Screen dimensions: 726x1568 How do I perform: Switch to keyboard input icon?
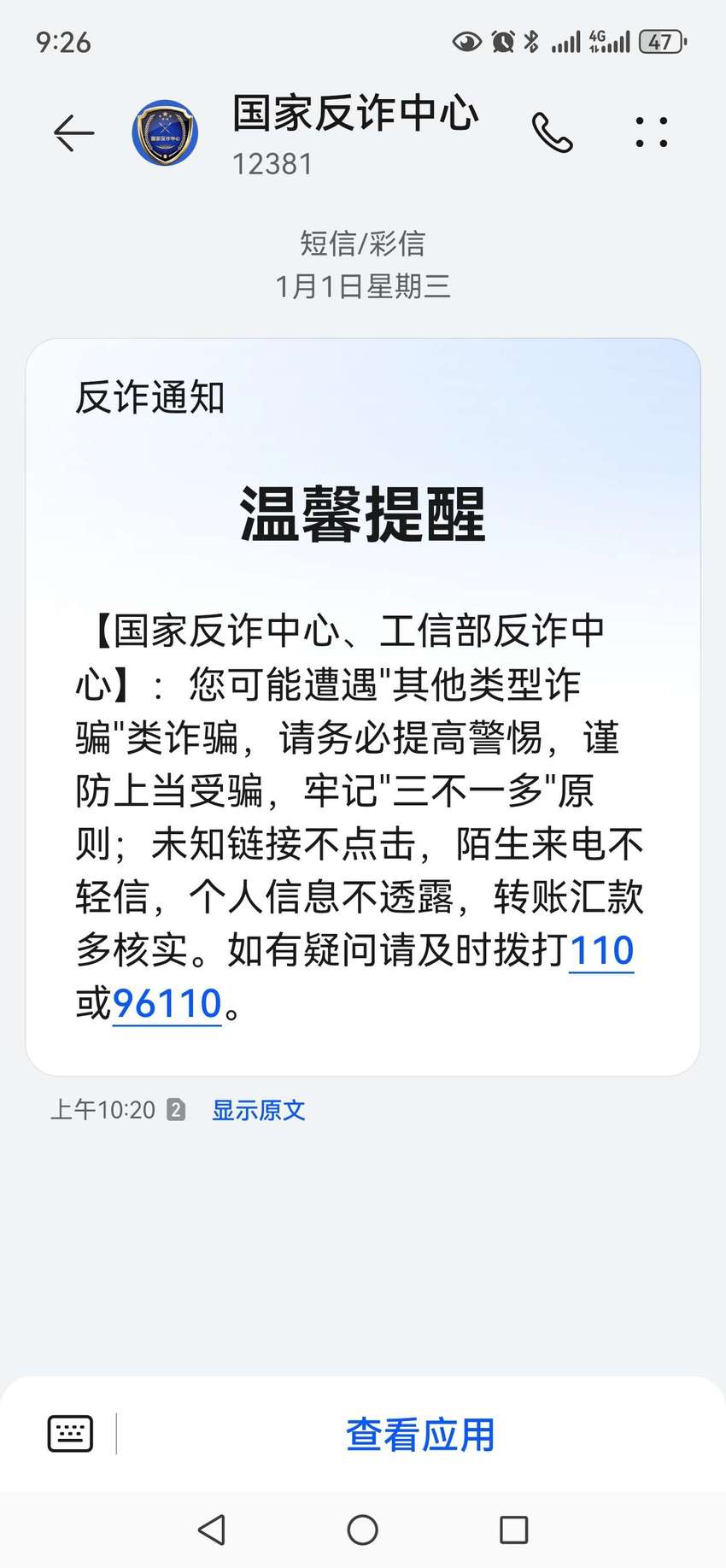click(70, 1433)
